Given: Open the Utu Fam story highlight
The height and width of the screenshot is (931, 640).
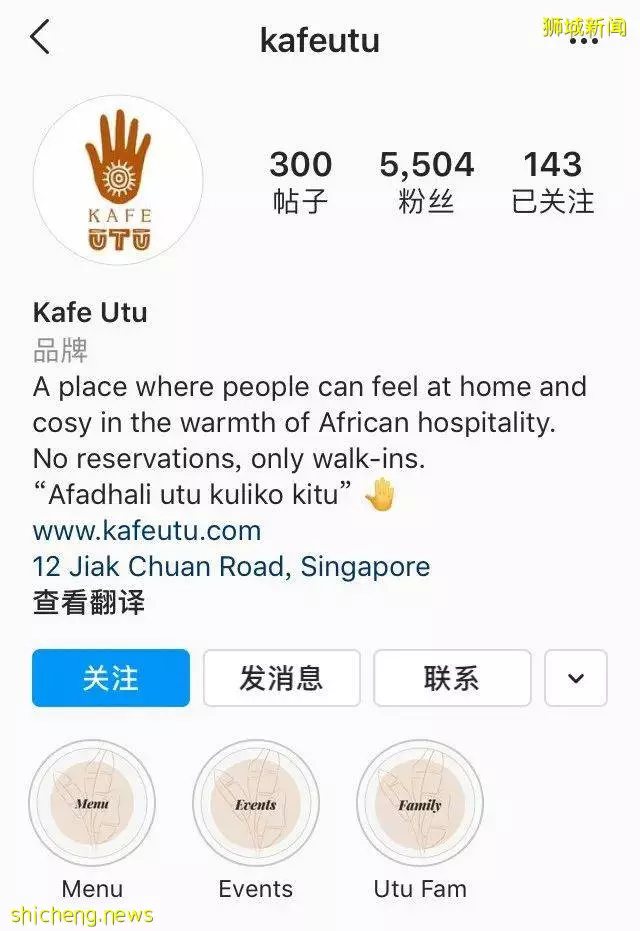Looking at the screenshot, I should point(420,804).
